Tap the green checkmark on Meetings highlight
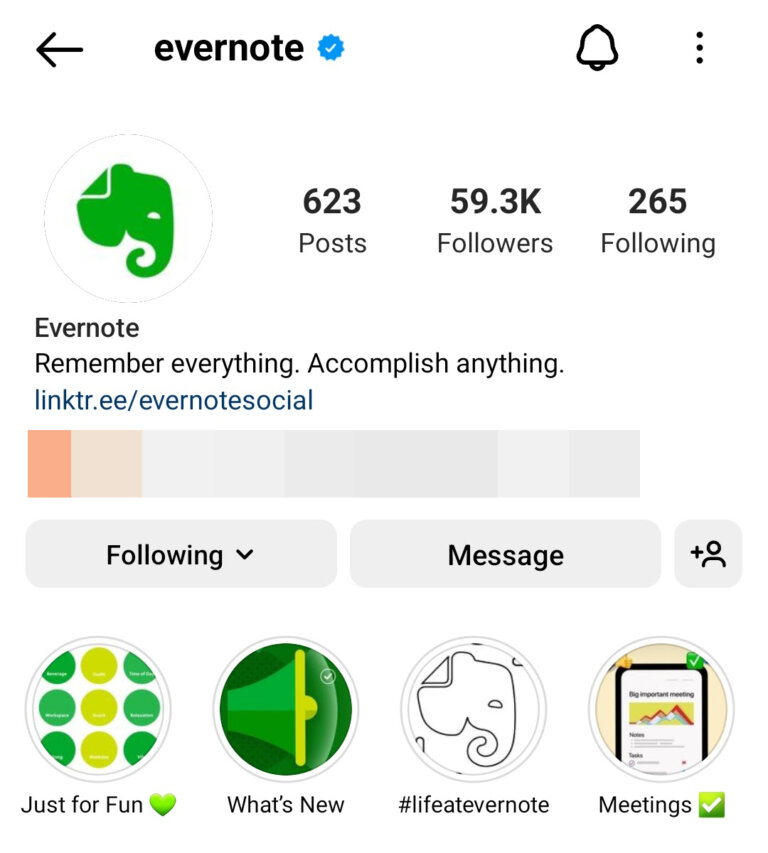Image resolution: width=768 pixels, height=853 pixels. tap(694, 659)
